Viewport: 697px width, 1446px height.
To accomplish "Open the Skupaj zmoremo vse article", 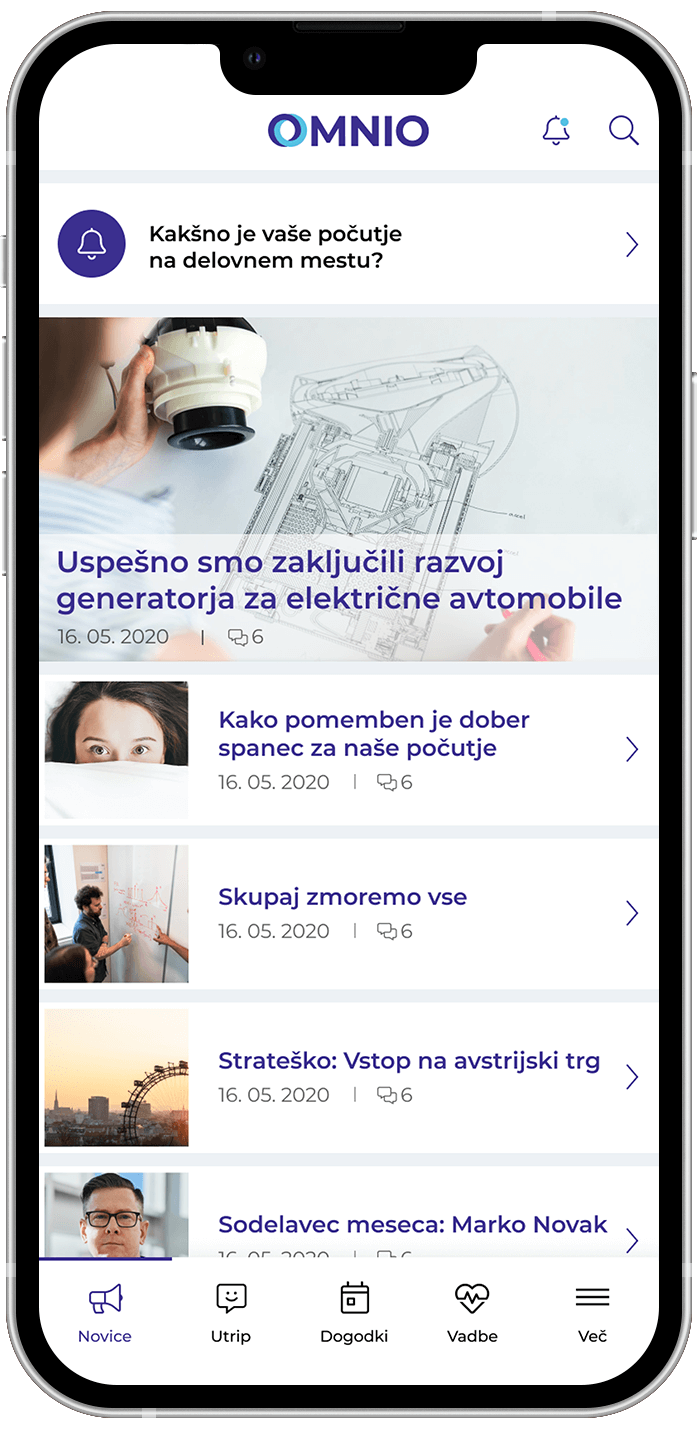I will point(342,898).
